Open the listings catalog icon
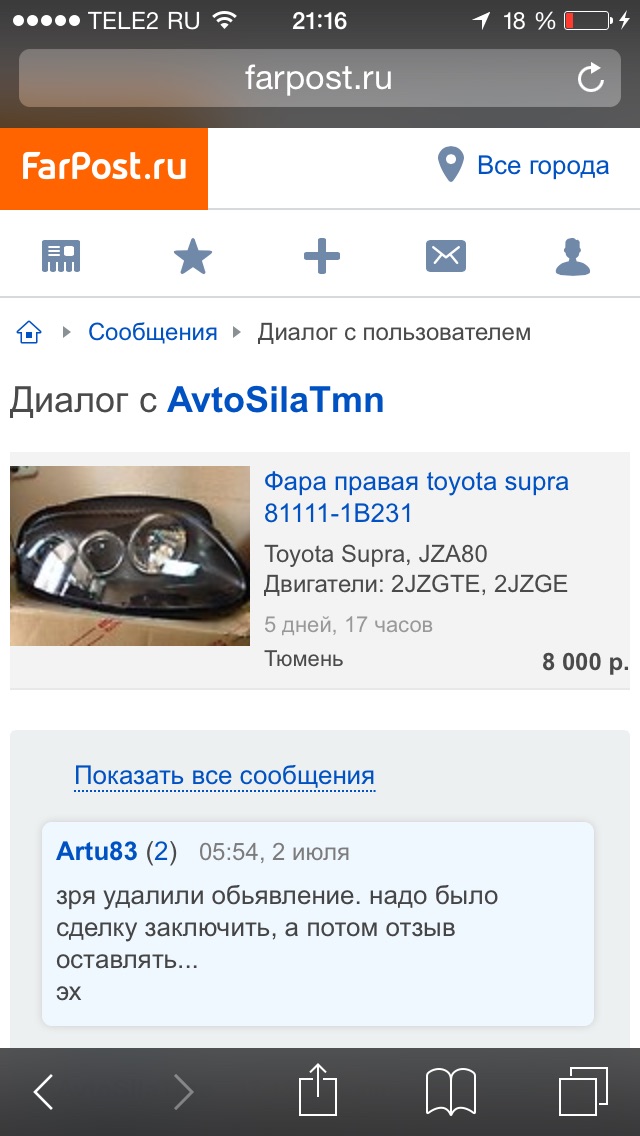This screenshot has height=1136, width=640. coord(61,257)
